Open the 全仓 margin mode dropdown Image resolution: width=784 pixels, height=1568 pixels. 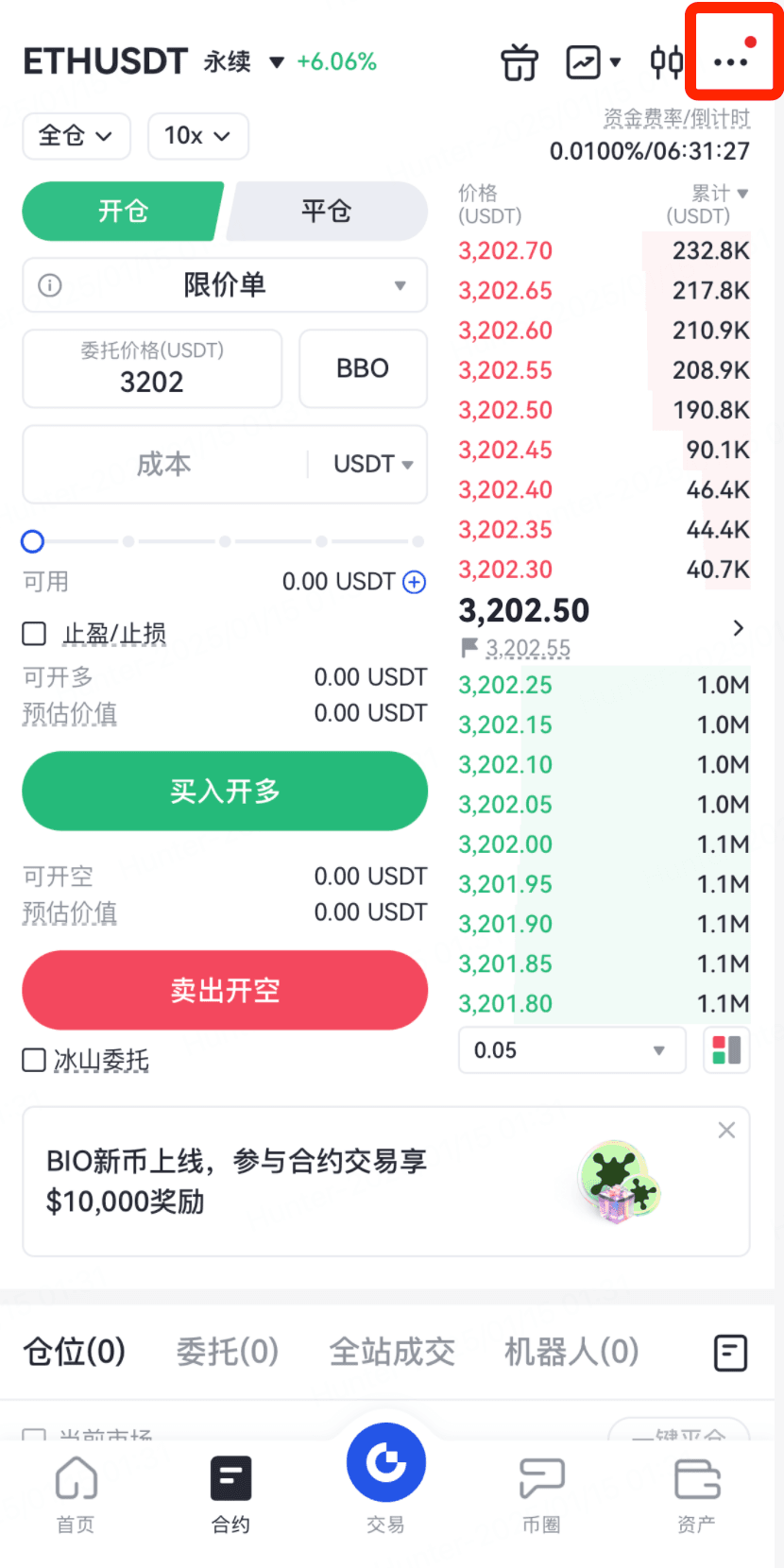click(76, 136)
